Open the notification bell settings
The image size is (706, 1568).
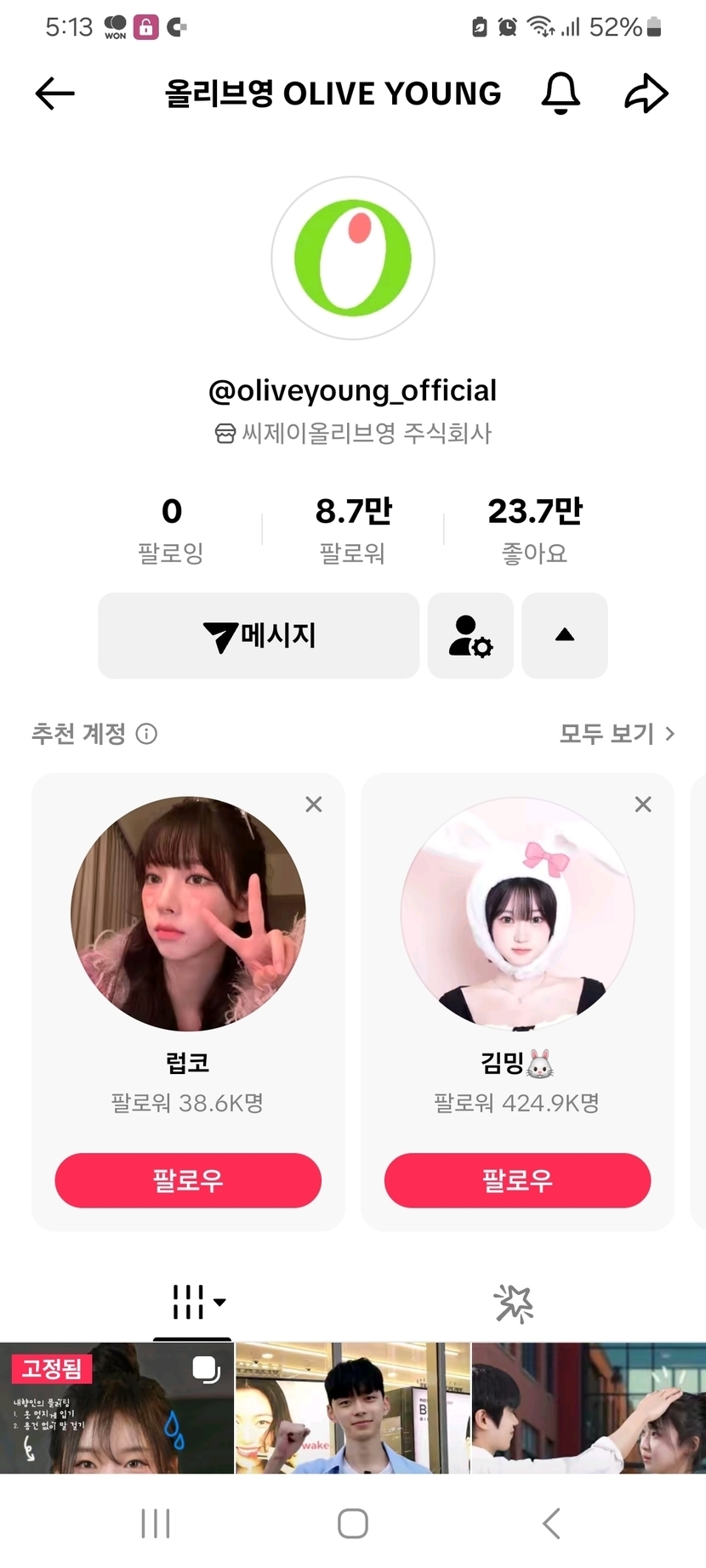coord(561,93)
